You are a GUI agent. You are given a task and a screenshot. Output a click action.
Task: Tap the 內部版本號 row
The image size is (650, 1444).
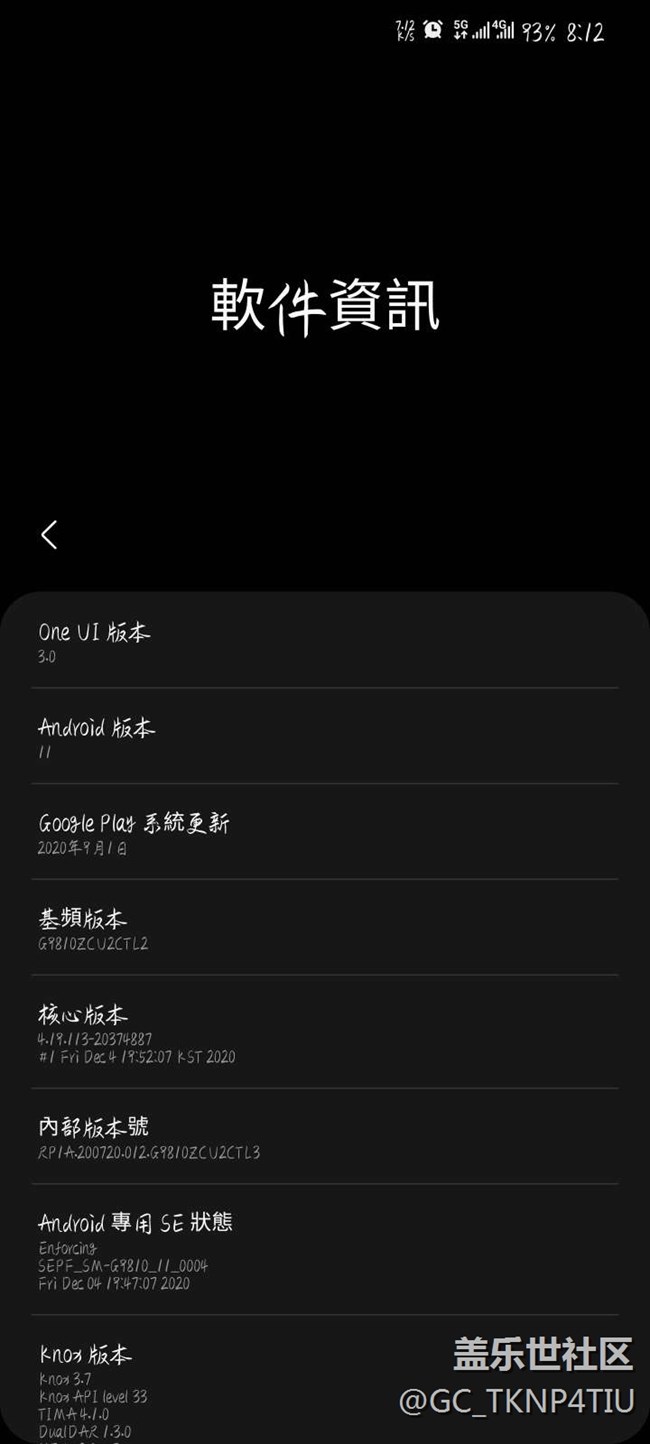tap(325, 1137)
